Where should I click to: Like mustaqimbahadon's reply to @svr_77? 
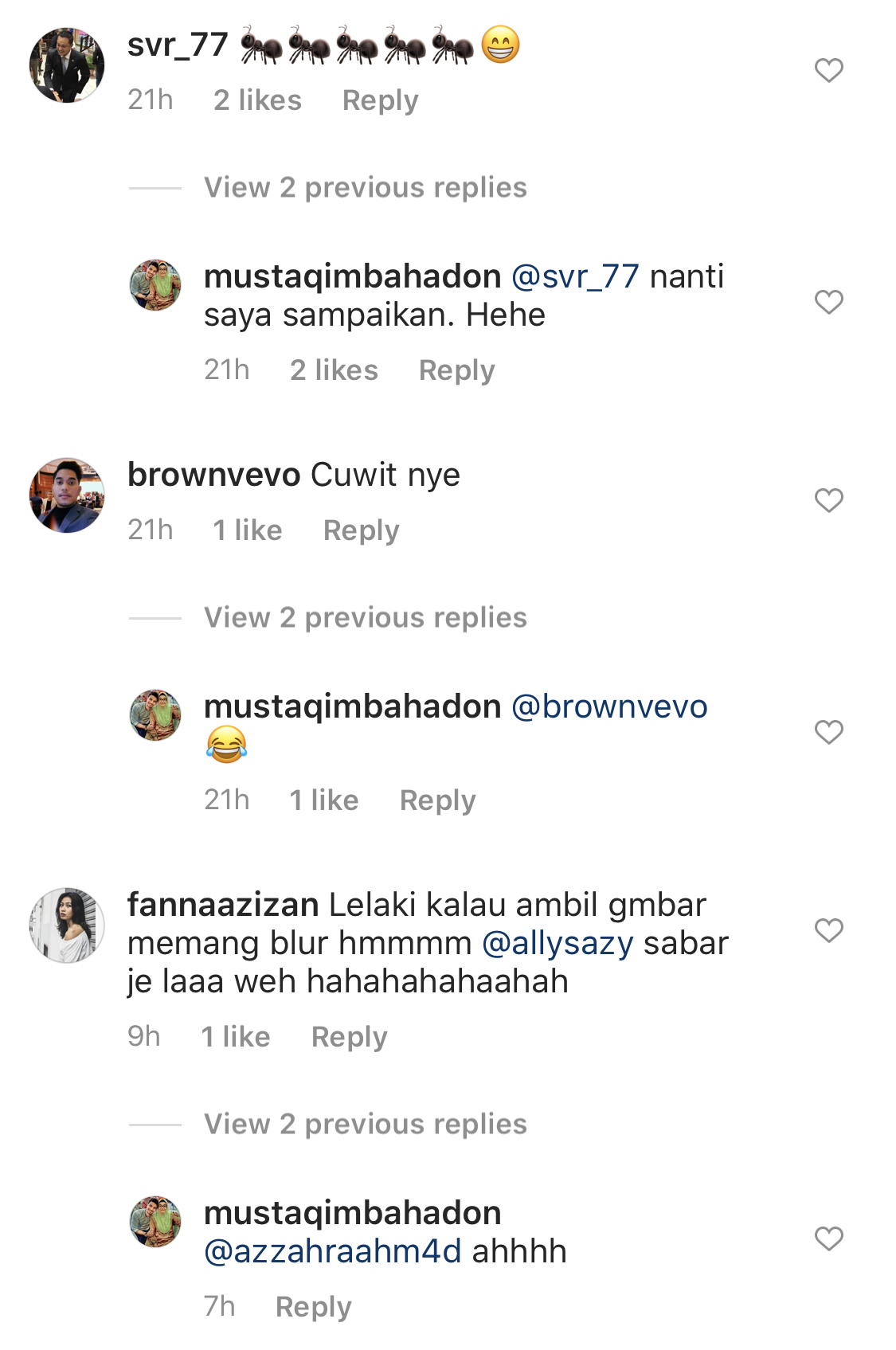click(x=828, y=302)
